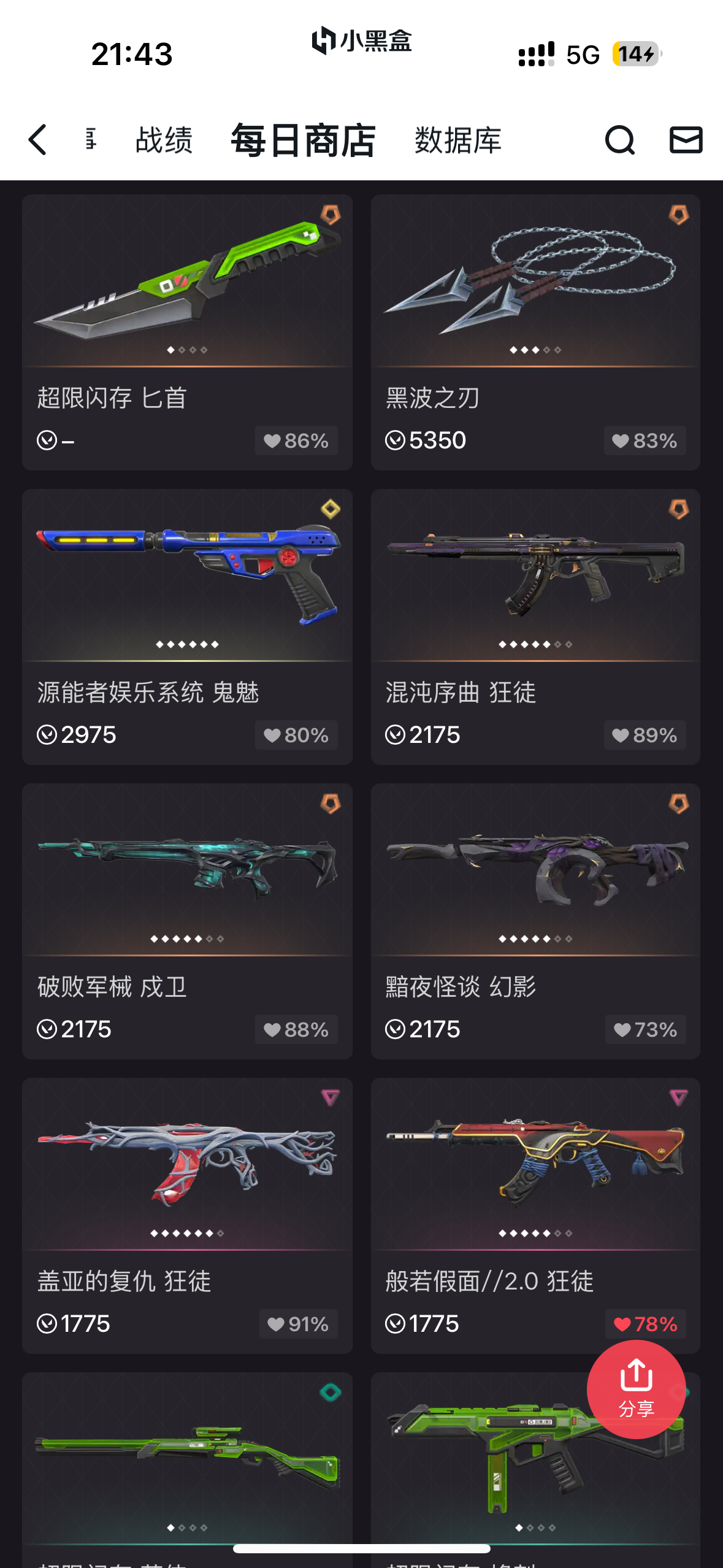Open the 超限闪存 匕首 skin card
Image resolution: width=723 pixels, height=1568 pixels.
tap(187, 294)
